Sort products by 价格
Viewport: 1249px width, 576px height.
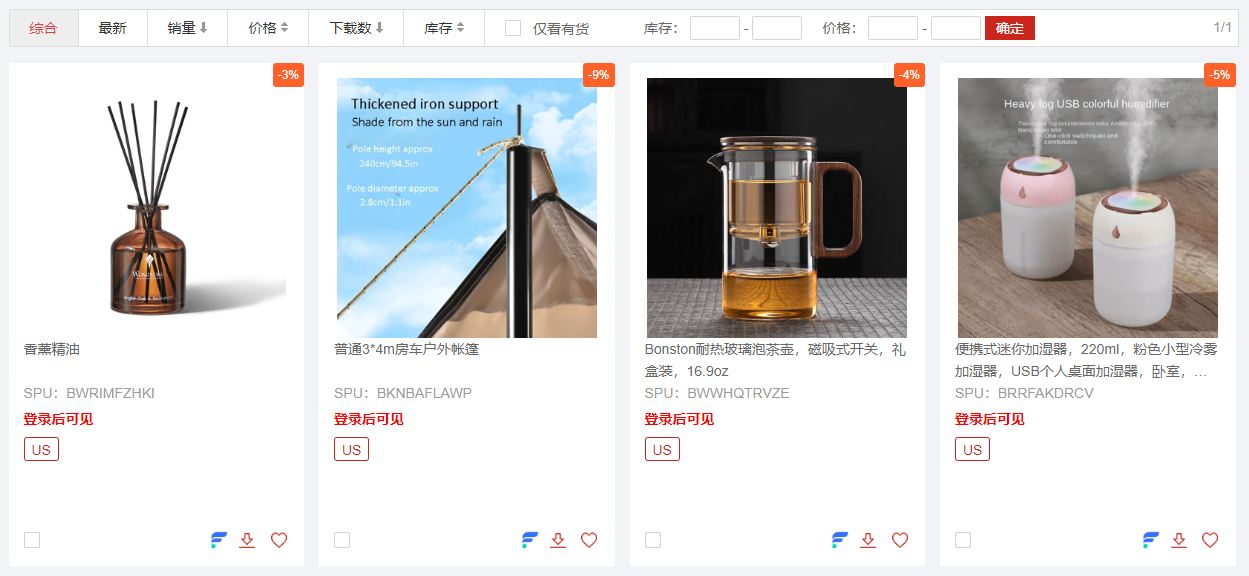pos(268,28)
